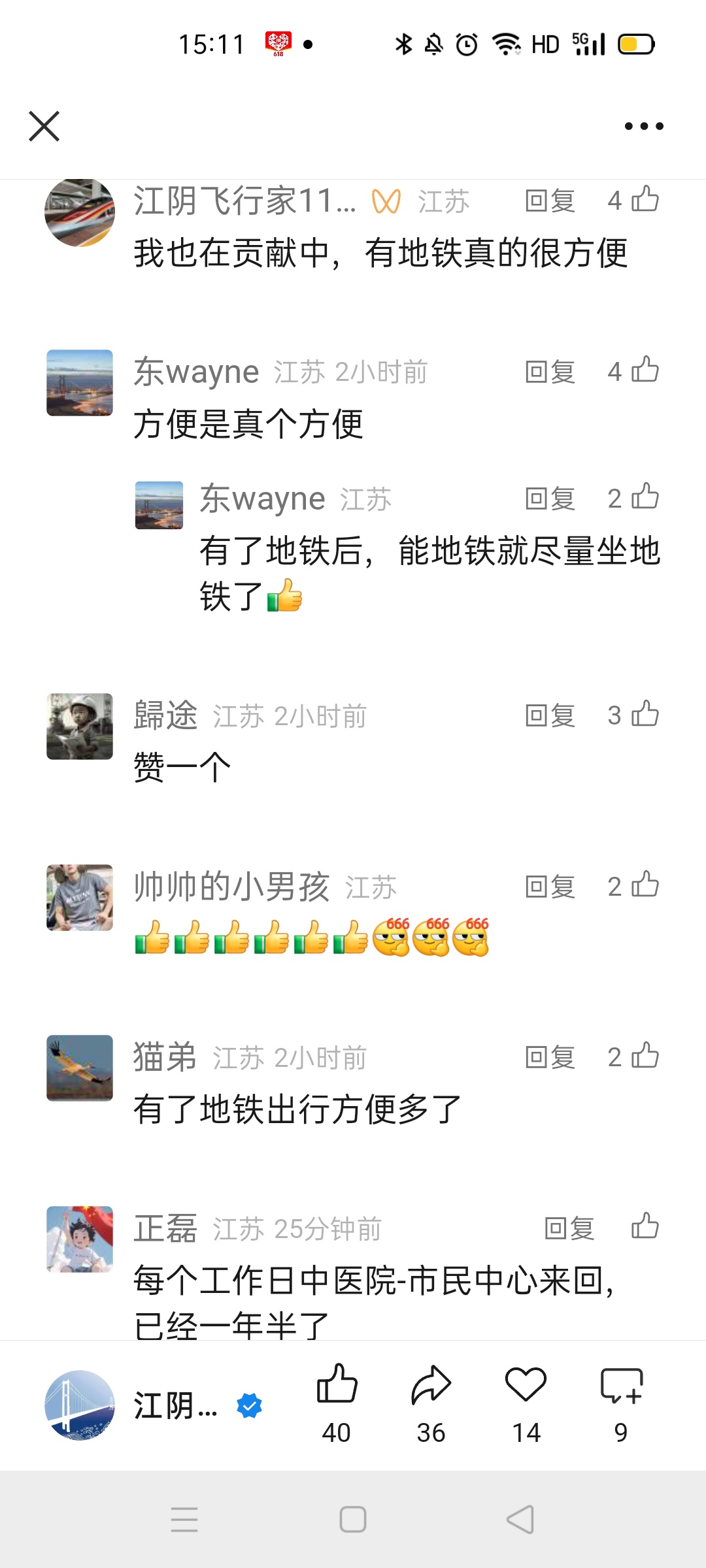Image resolution: width=706 pixels, height=1568 pixels.
Task: Open 帅帅的小男孩's profile avatar
Action: [x=80, y=897]
